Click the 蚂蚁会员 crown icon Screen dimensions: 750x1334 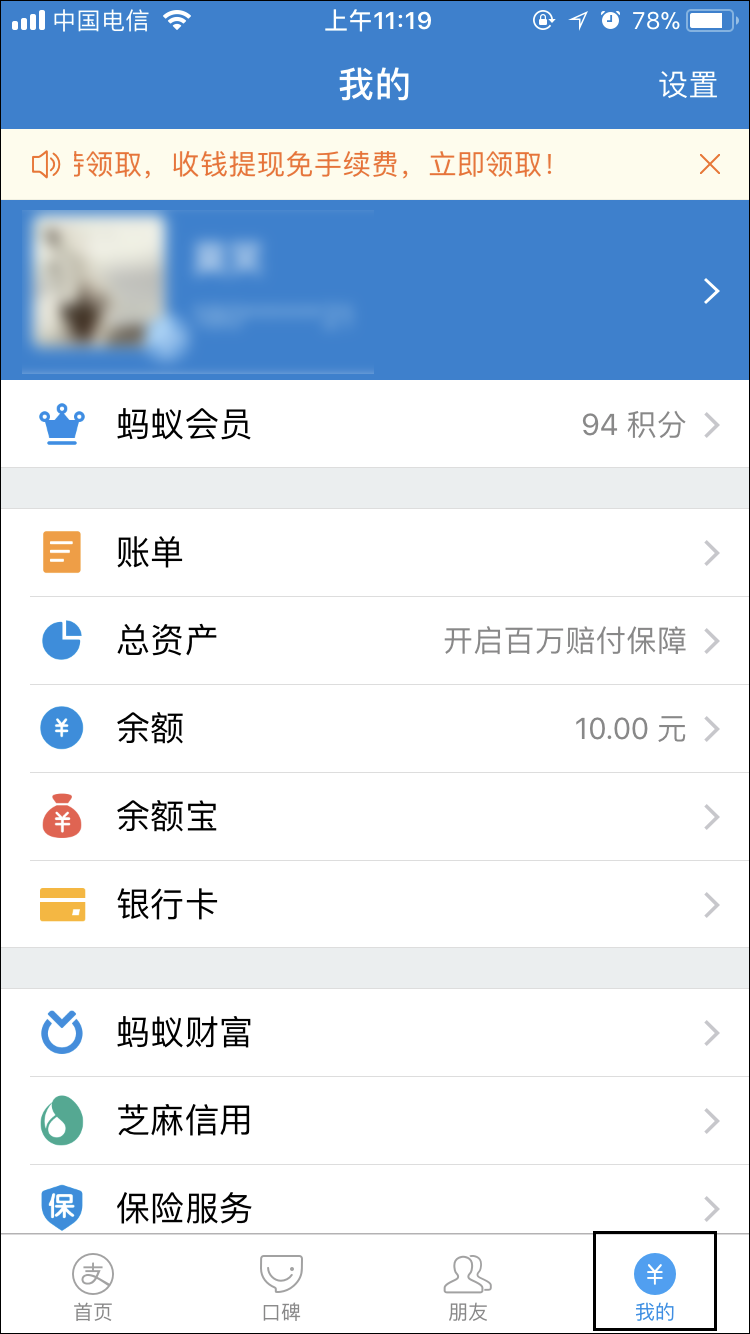(60, 424)
